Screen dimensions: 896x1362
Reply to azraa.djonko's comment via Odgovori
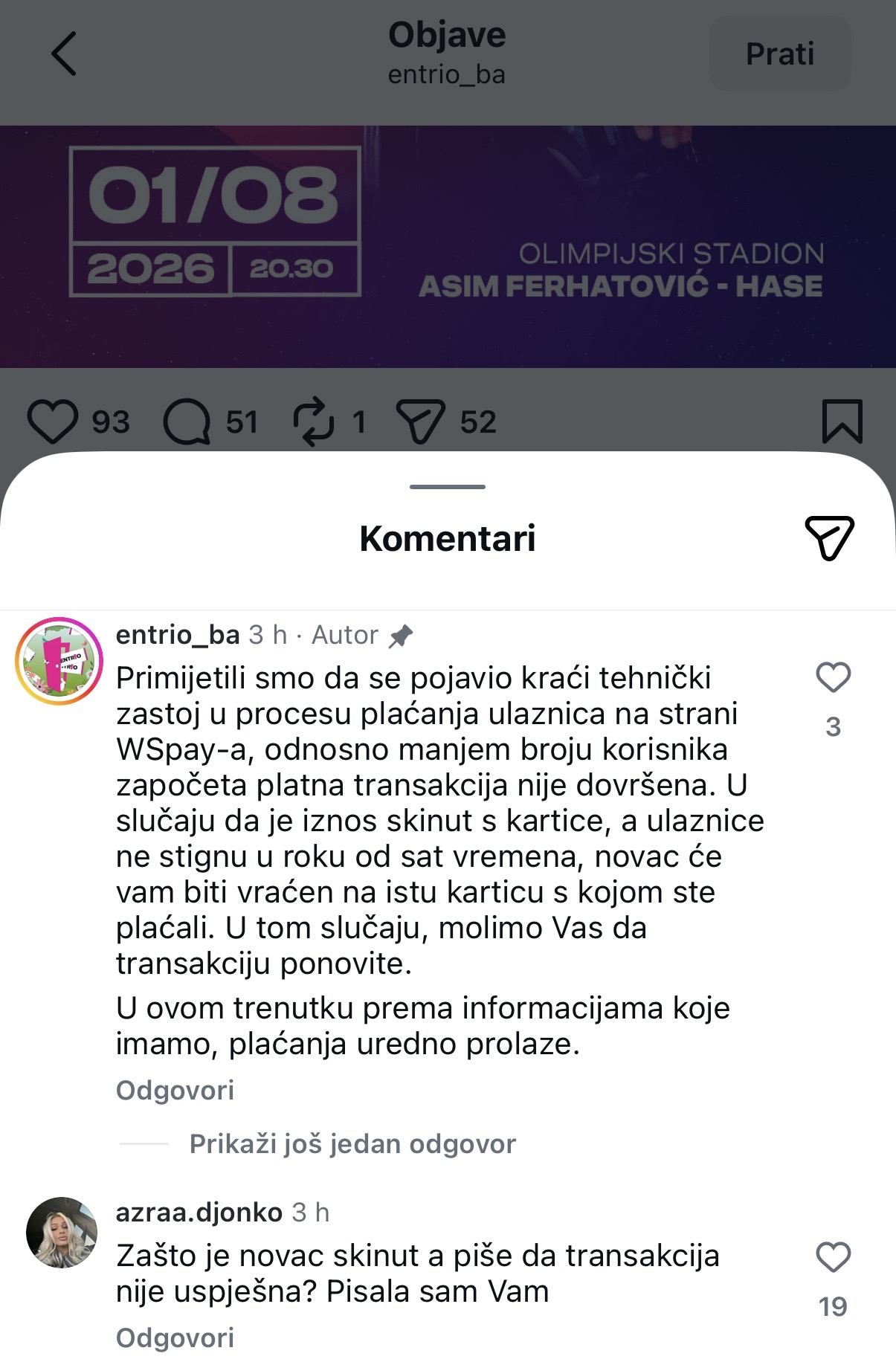coord(175,1338)
